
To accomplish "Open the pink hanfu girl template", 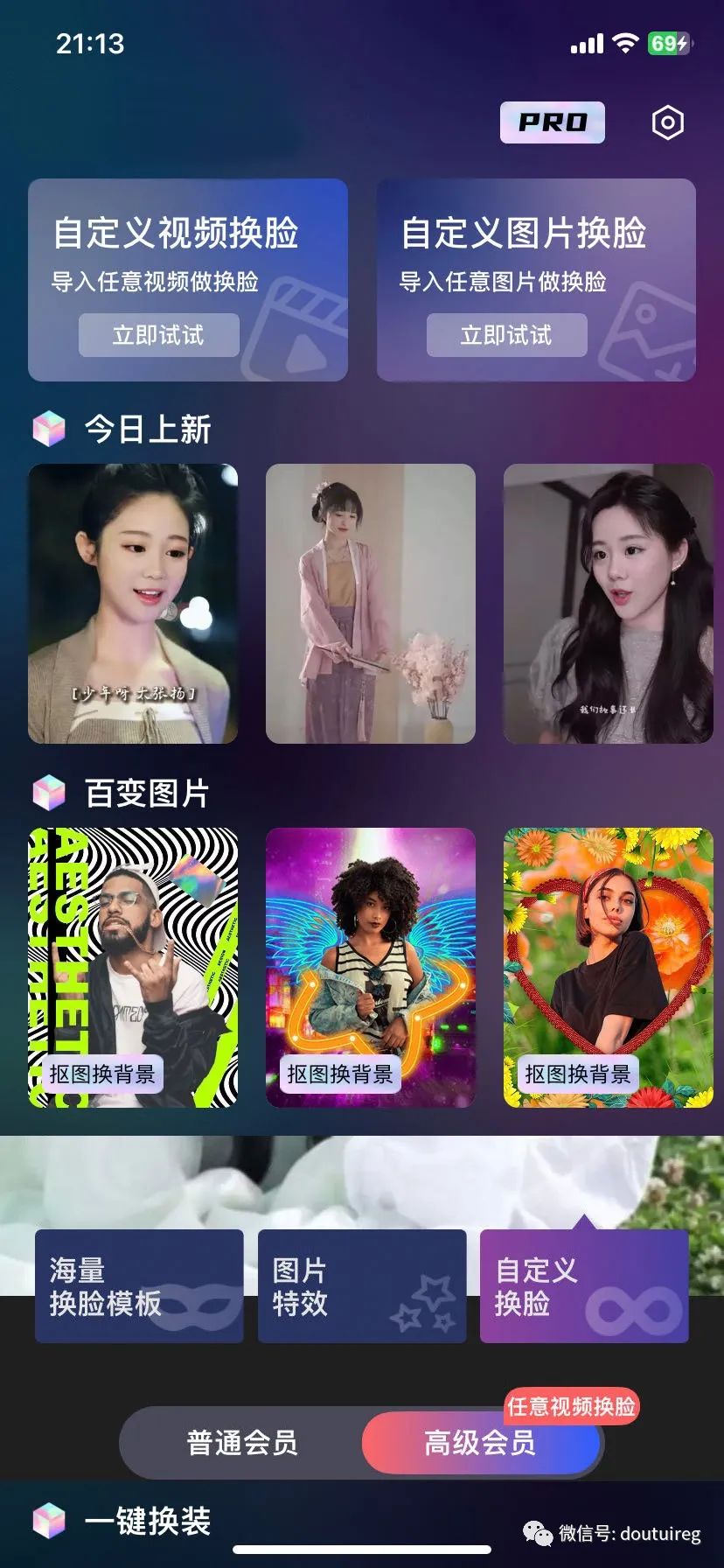I will click(x=371, y=604).
